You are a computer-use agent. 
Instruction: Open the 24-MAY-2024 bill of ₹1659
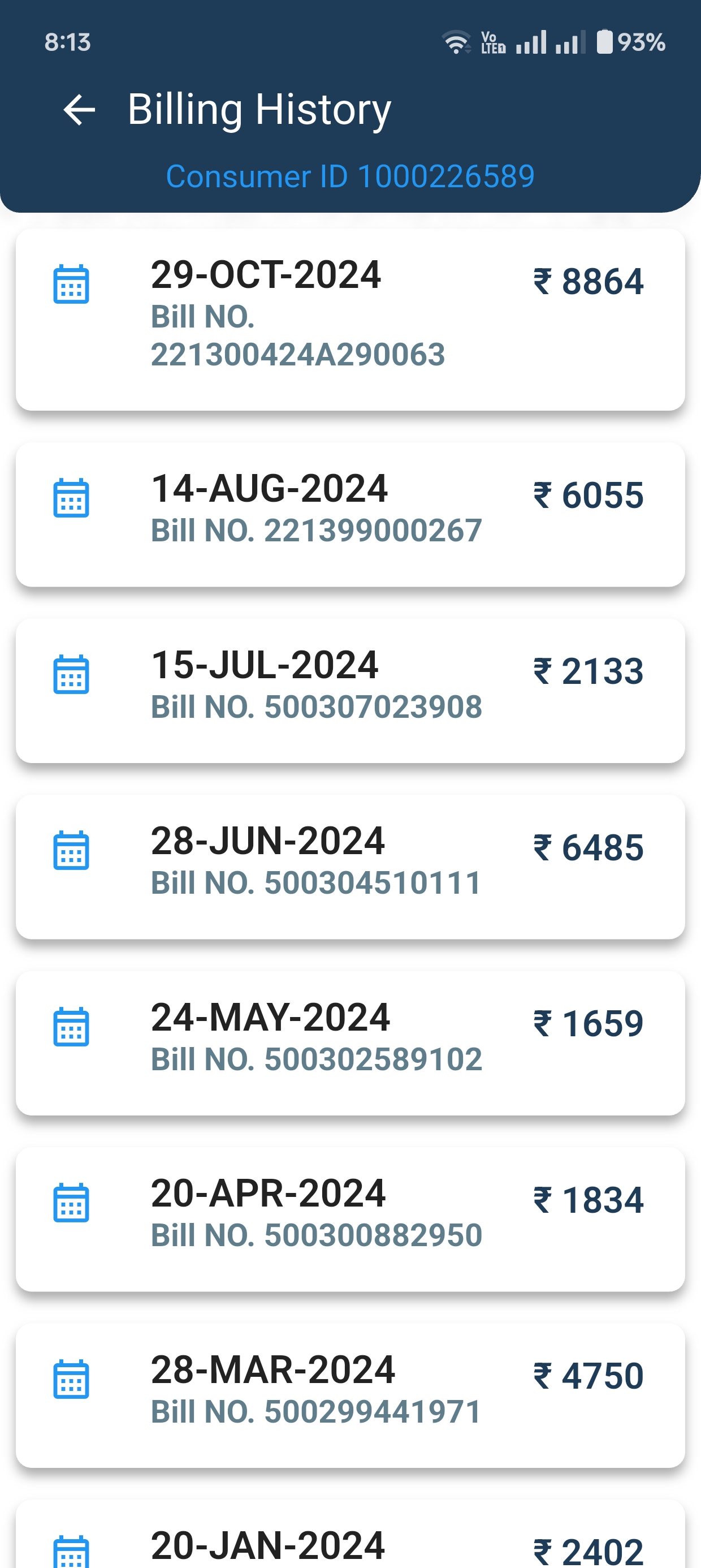click(x=350, y=1043)
